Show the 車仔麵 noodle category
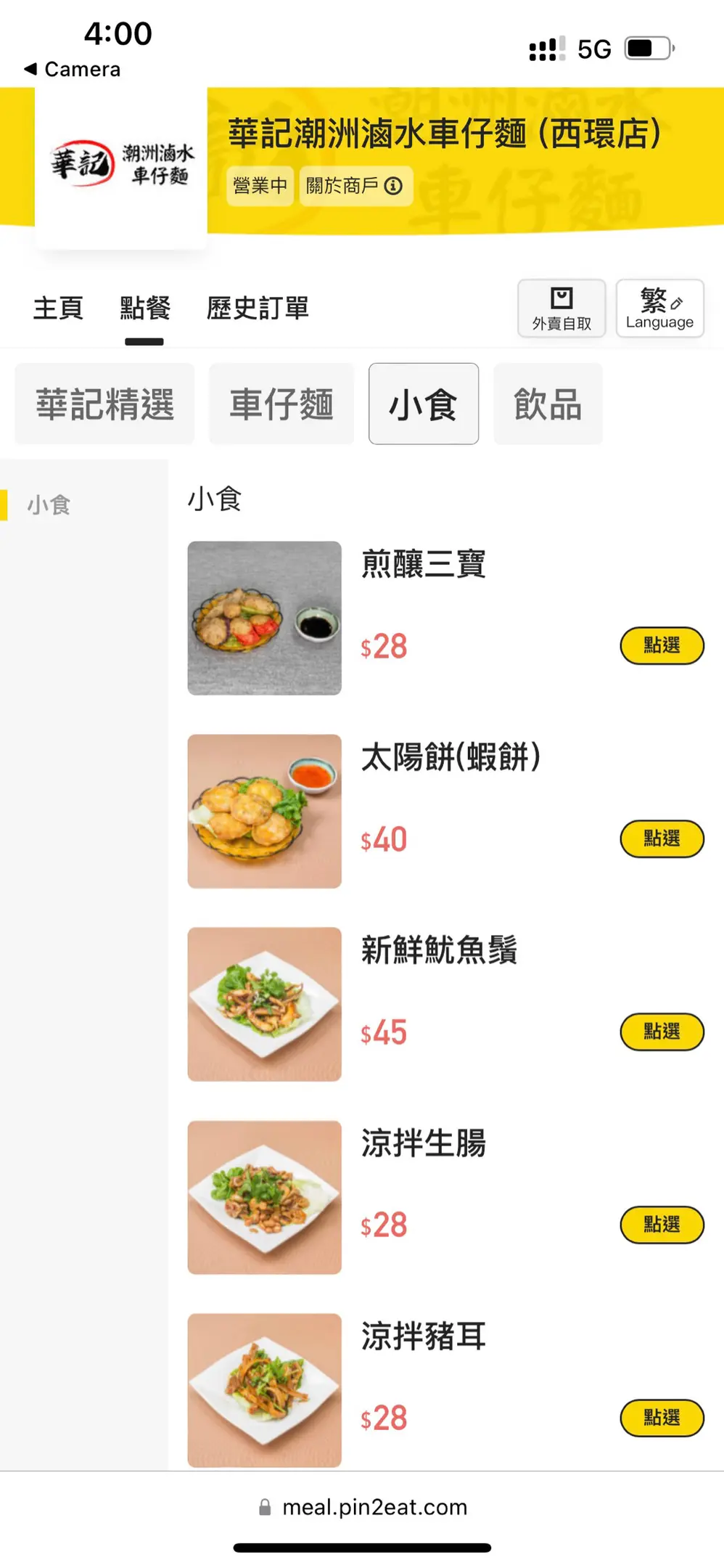The image size is (724, 1568). 281,404
